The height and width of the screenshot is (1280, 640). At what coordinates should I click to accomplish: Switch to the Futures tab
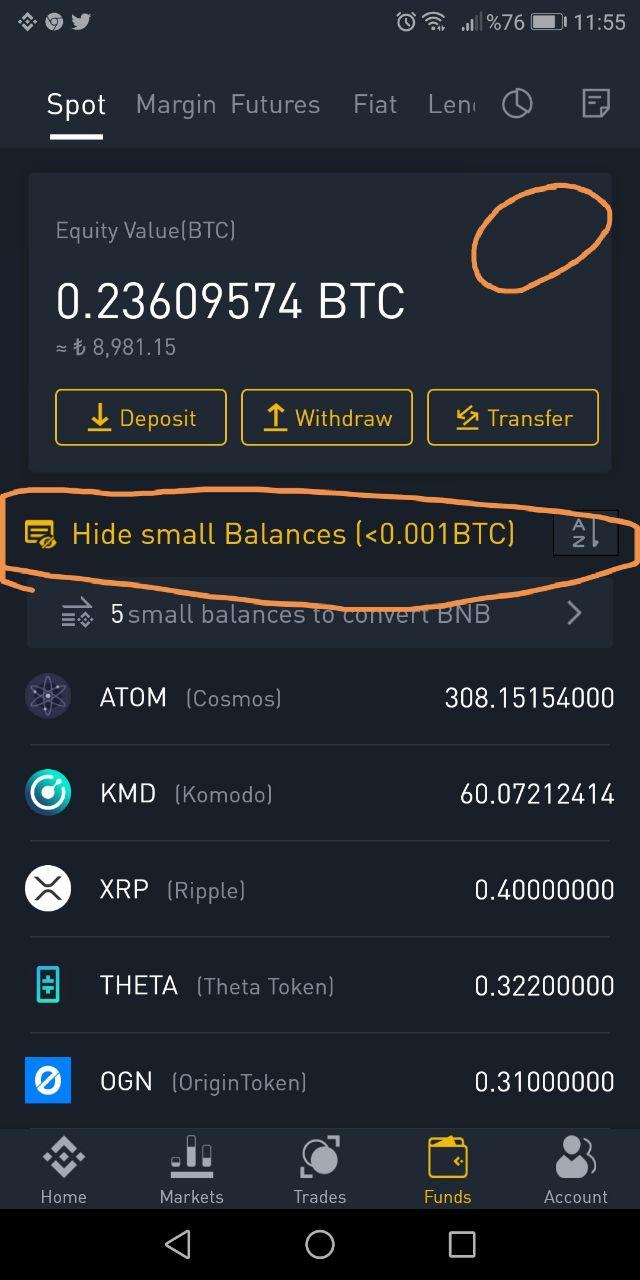click(275, 104)
